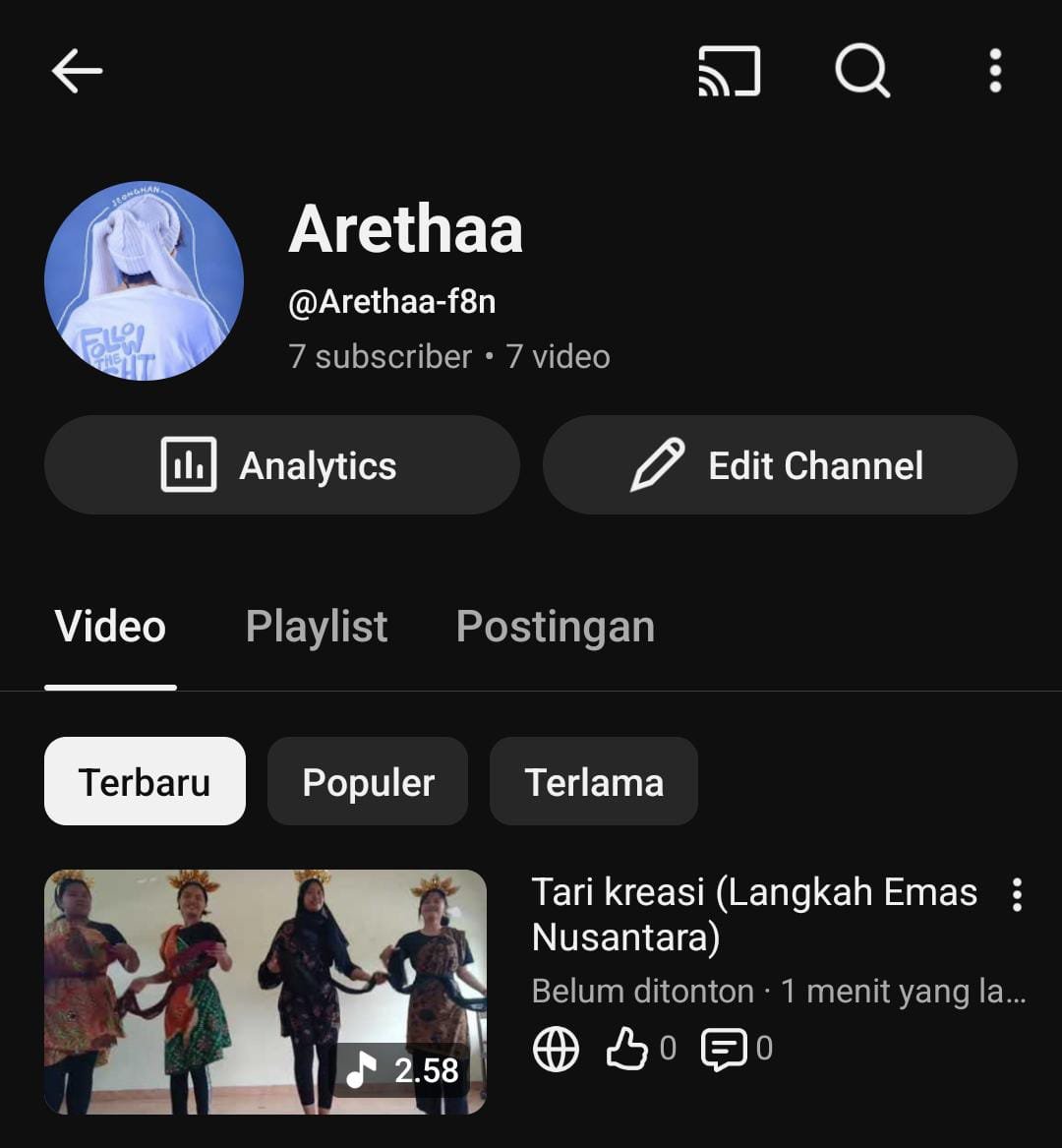Viewport: 1062px width, 1148px height.
Task: Play the Tari kreasi video thumbnail
Action: coord(265,992)
